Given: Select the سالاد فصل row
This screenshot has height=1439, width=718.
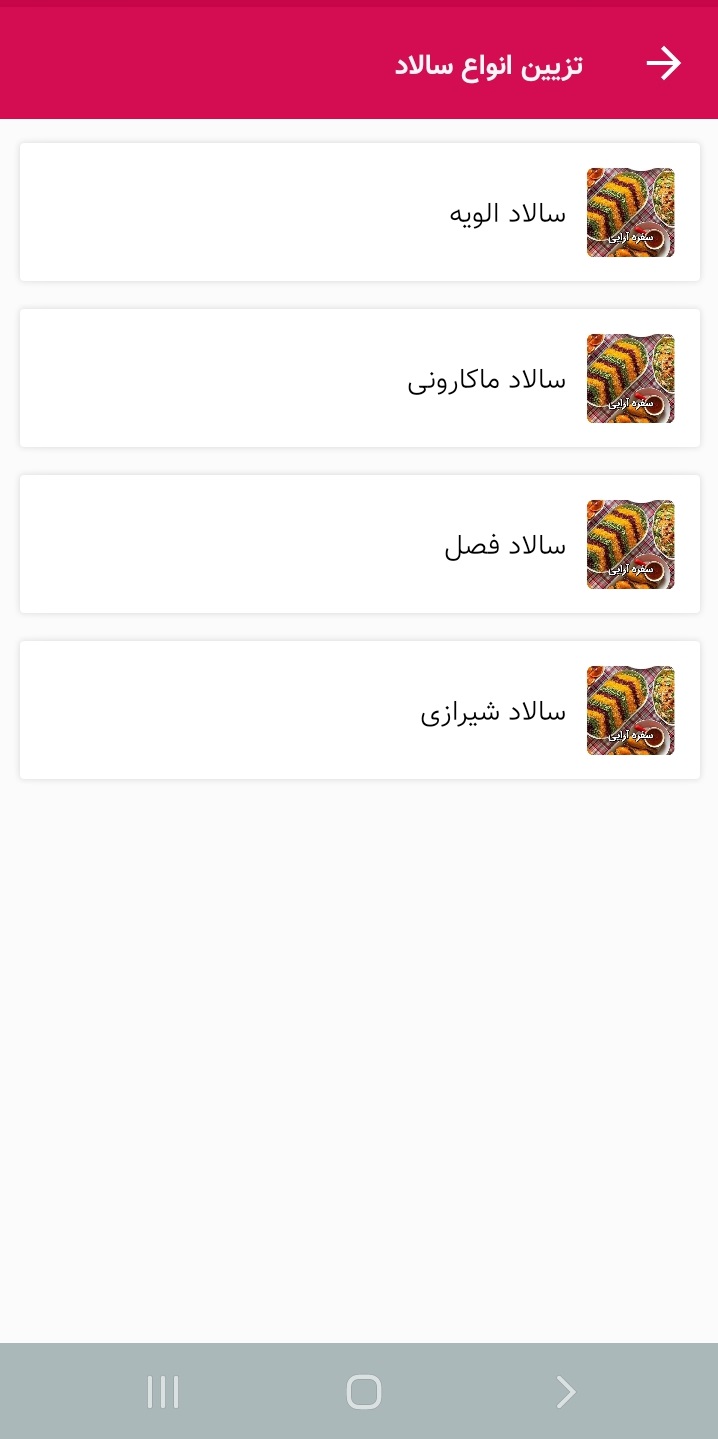Looking at the screenshot, I should tap(360, 544).
